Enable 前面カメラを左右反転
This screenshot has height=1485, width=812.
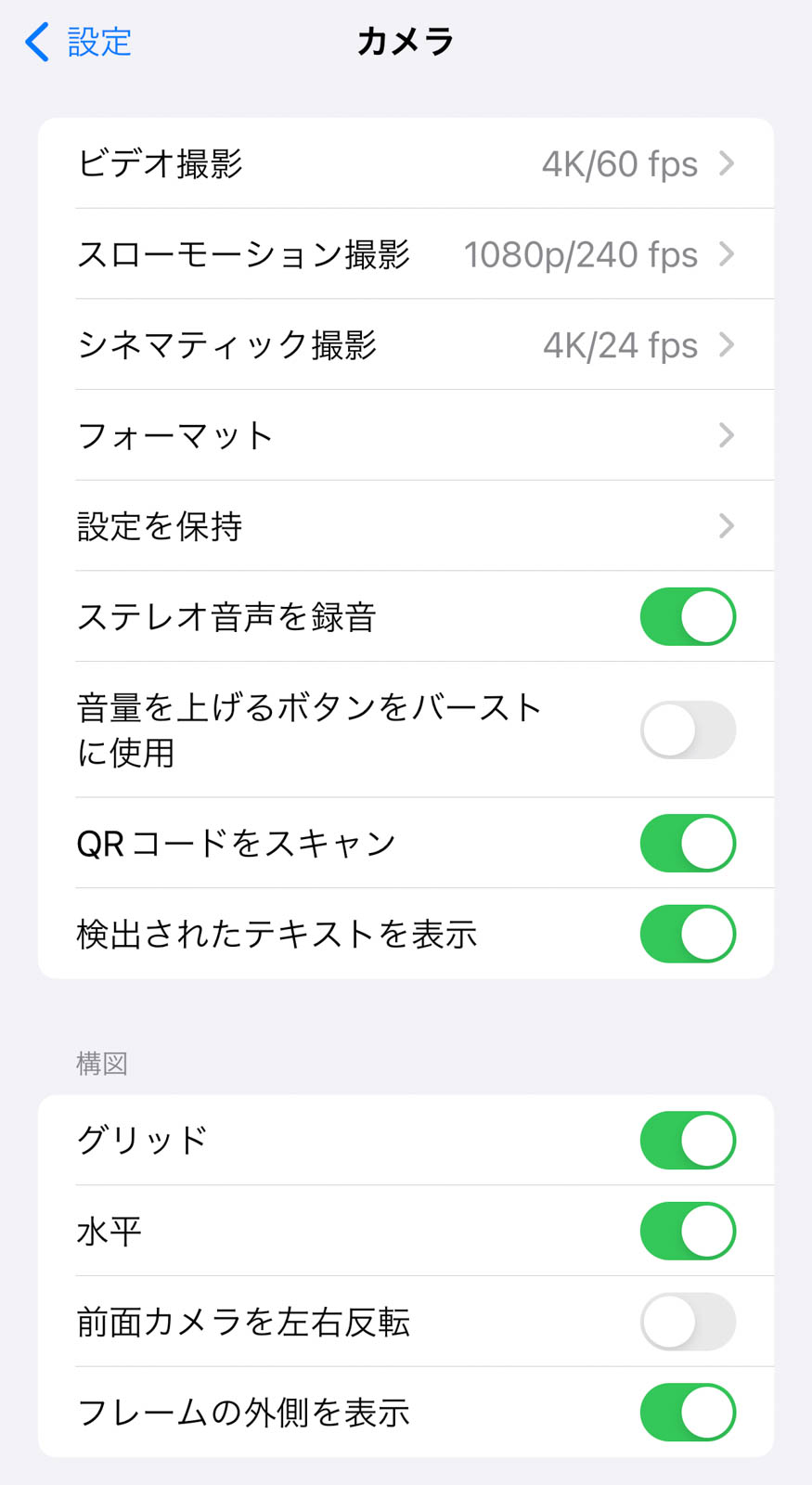click(x=688, y=1322)
